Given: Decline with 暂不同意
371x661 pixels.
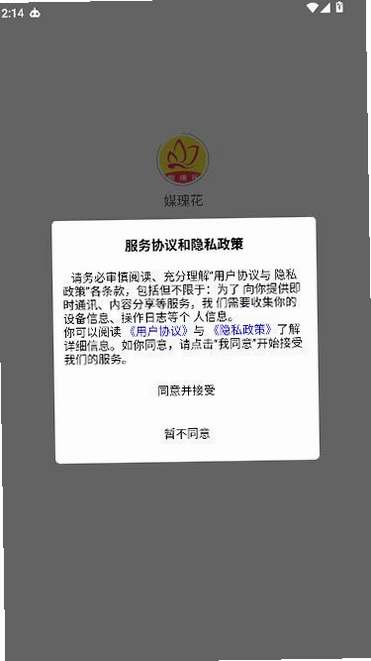Looking at the screenshot, I should (x=187, y=433).
